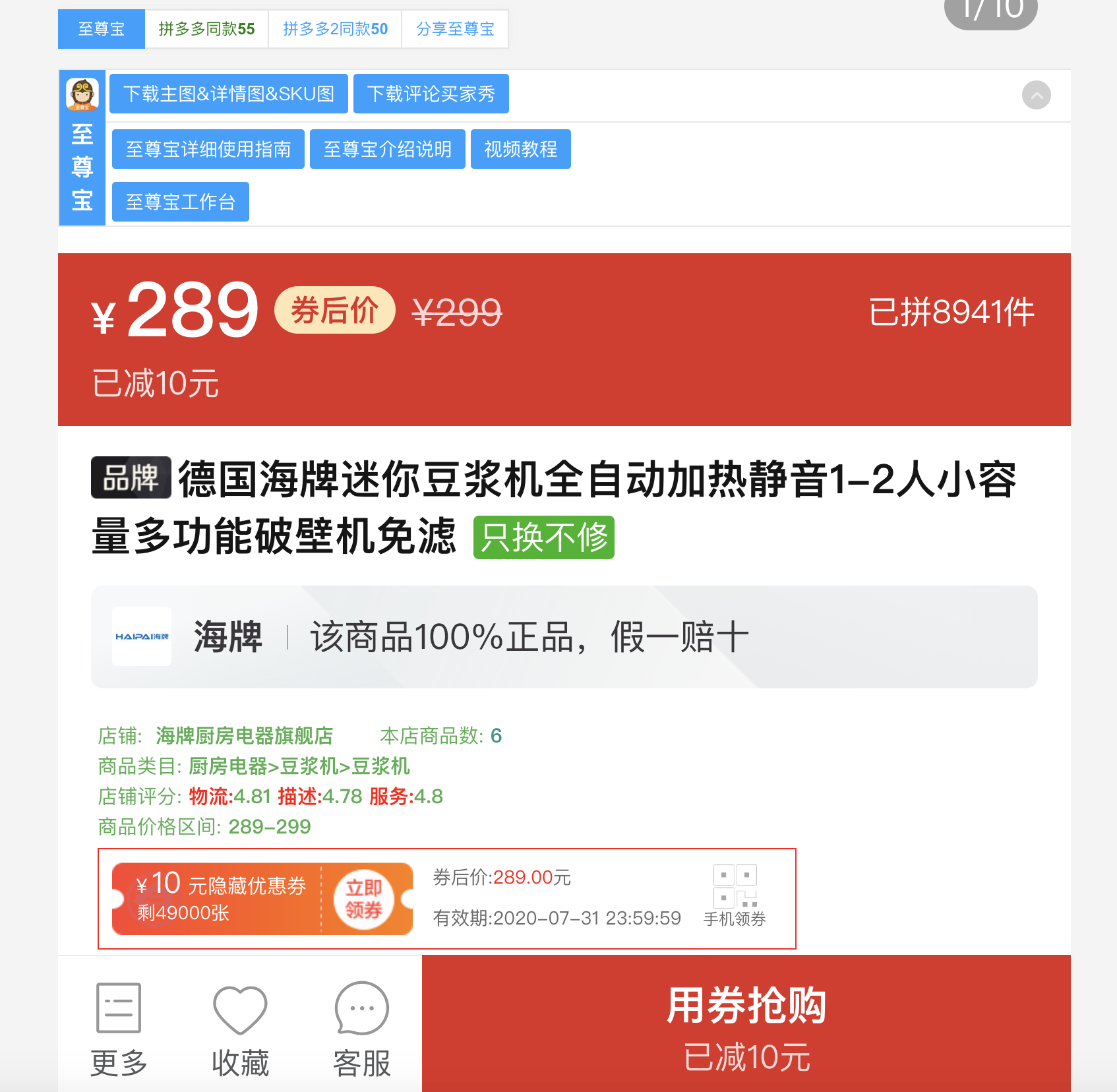
Task: Open the 海牌 brand authenticity banner
Action: (564, 637)
